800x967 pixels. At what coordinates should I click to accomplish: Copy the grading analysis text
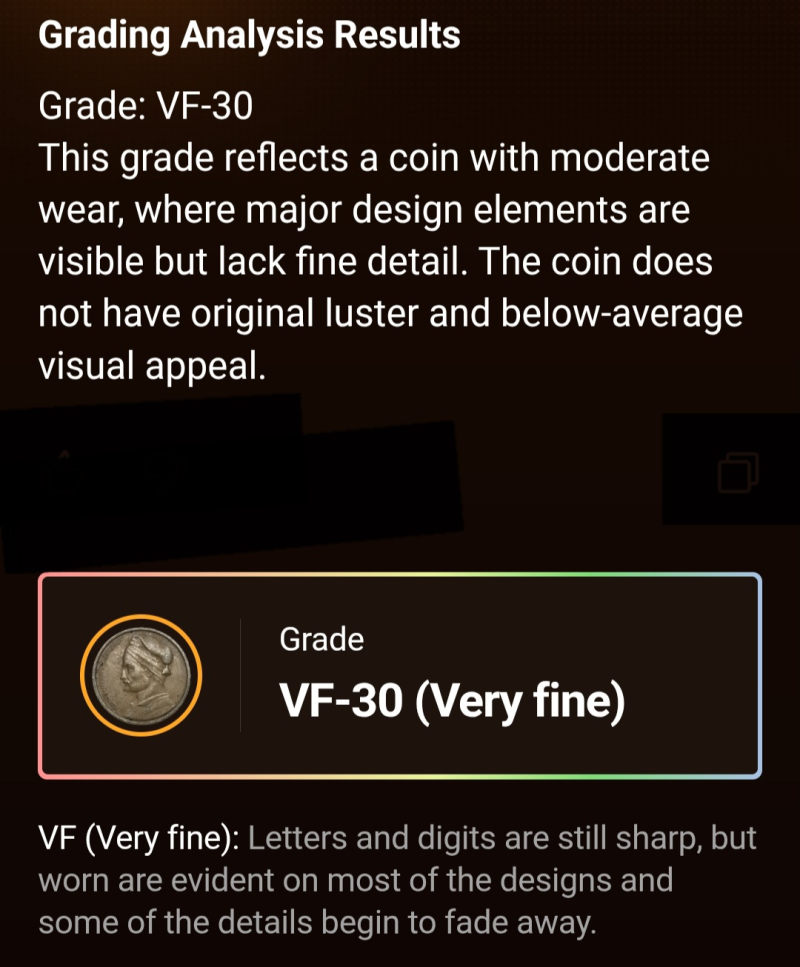(739, 472)
